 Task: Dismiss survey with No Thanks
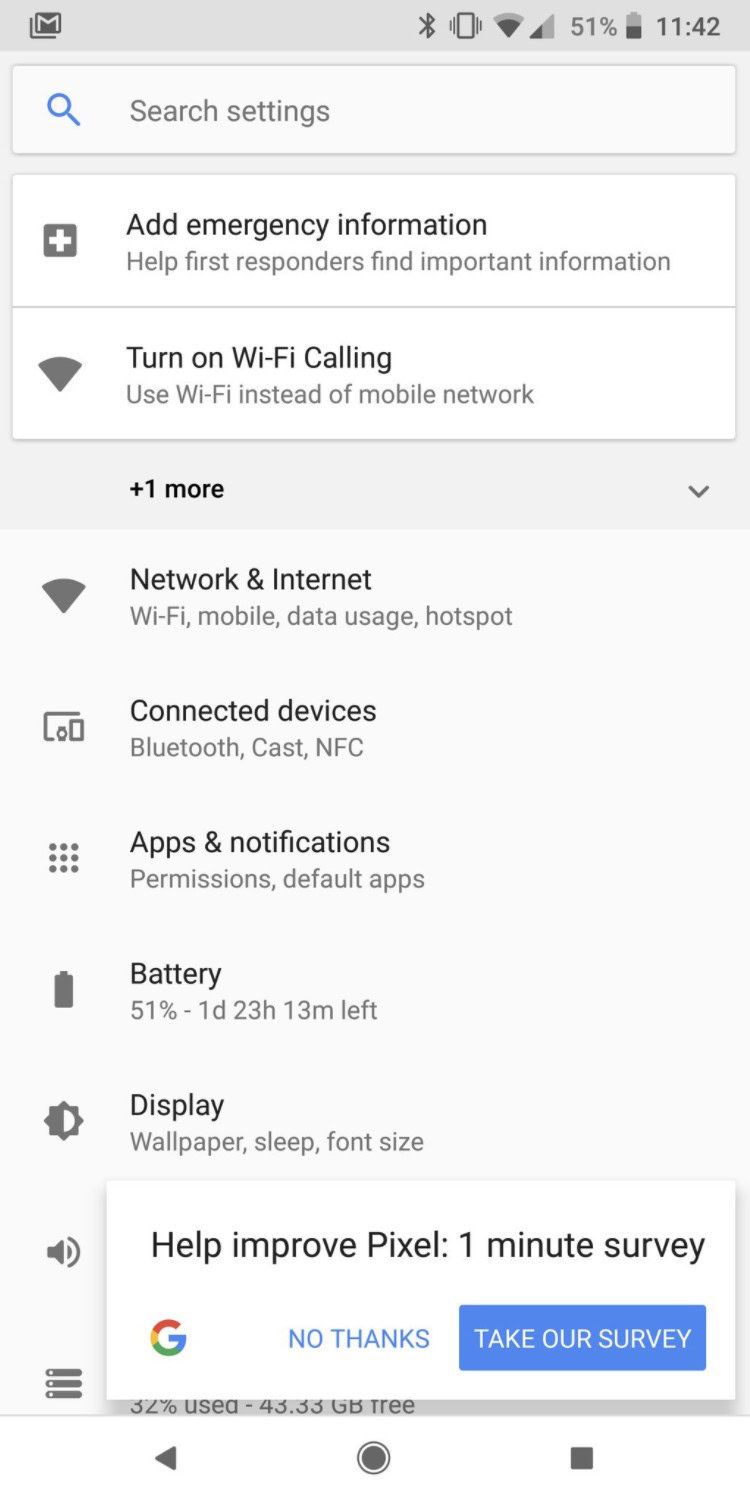pyautogui.click(x=359, y=1338)
